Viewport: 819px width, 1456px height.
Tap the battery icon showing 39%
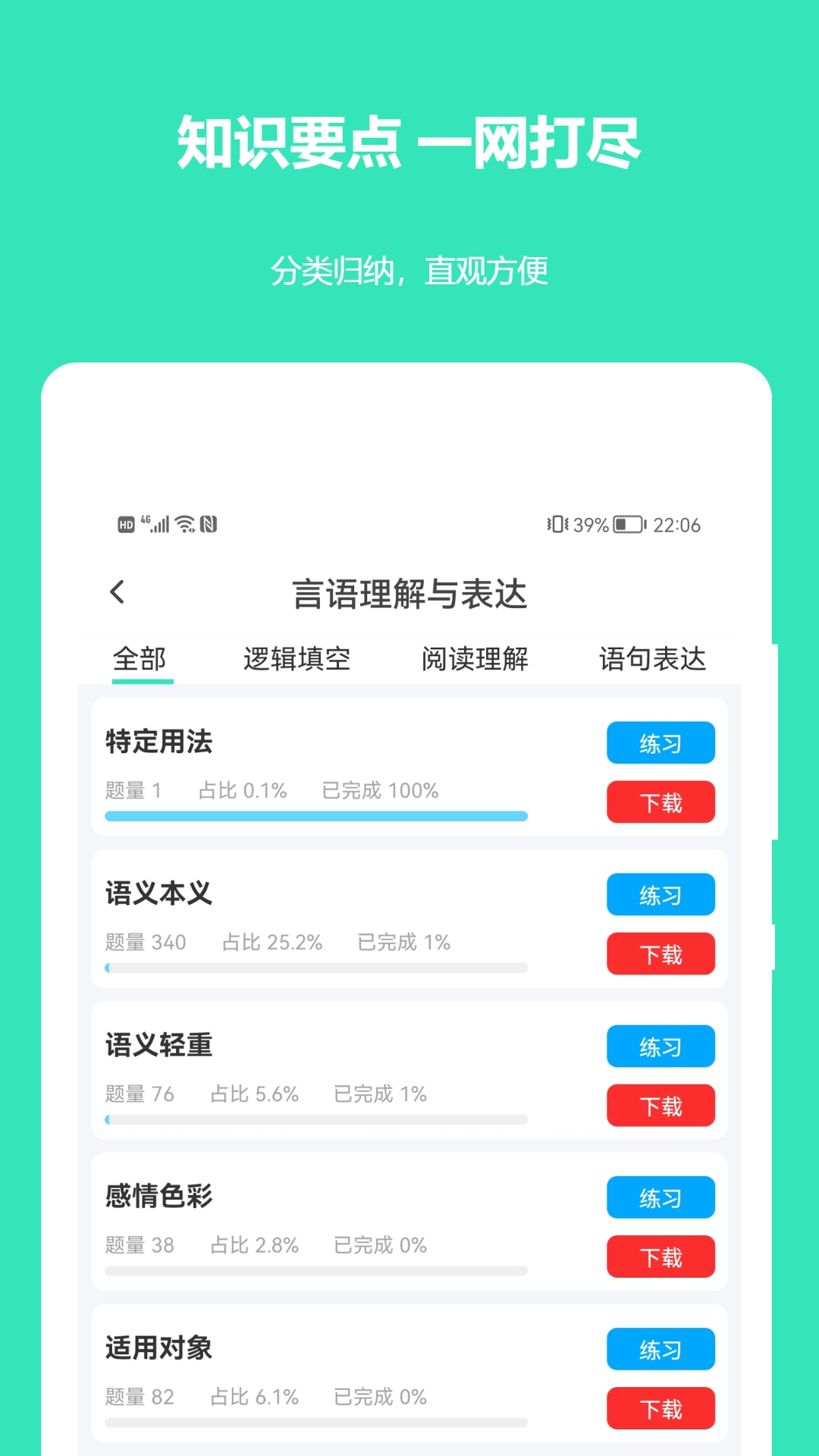point(626,524)
